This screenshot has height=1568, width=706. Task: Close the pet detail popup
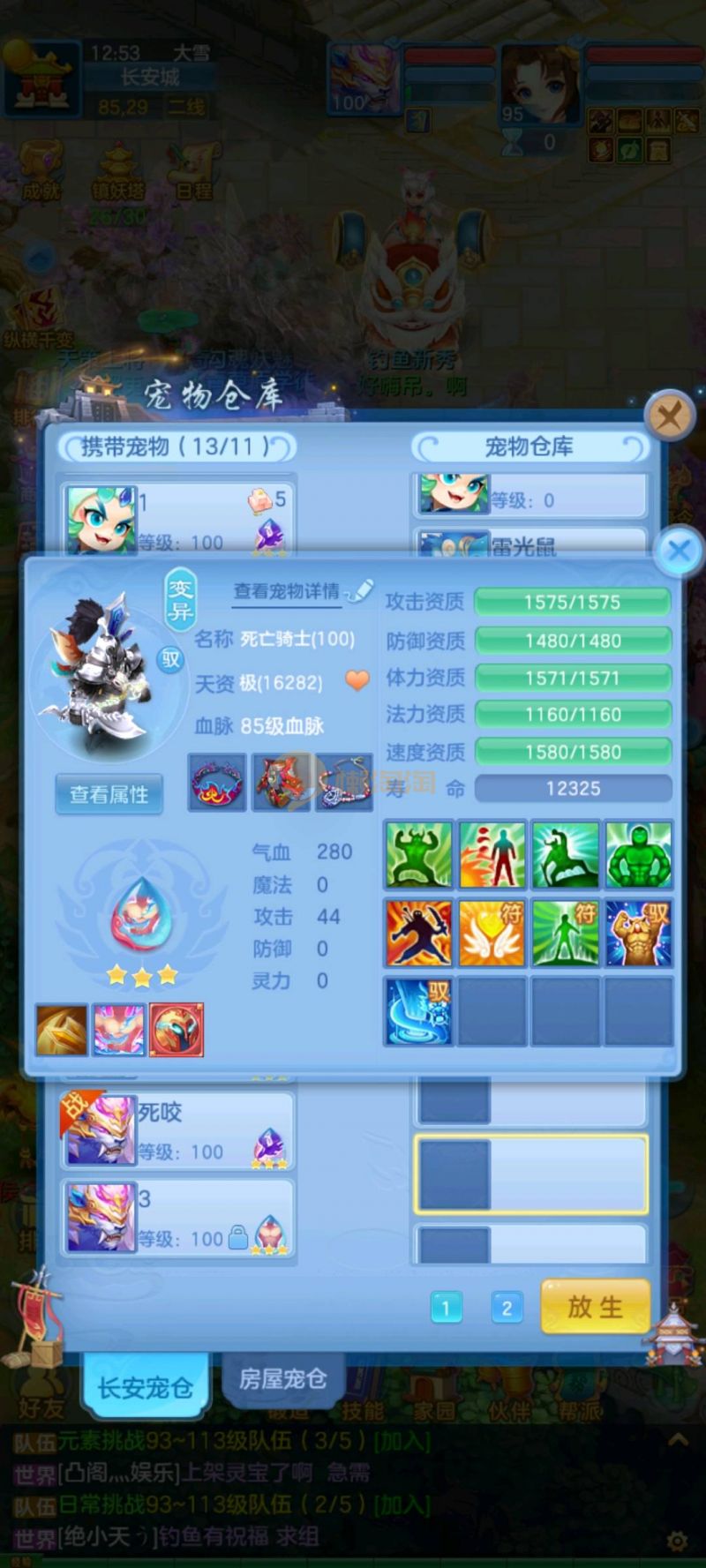[678, 551]
